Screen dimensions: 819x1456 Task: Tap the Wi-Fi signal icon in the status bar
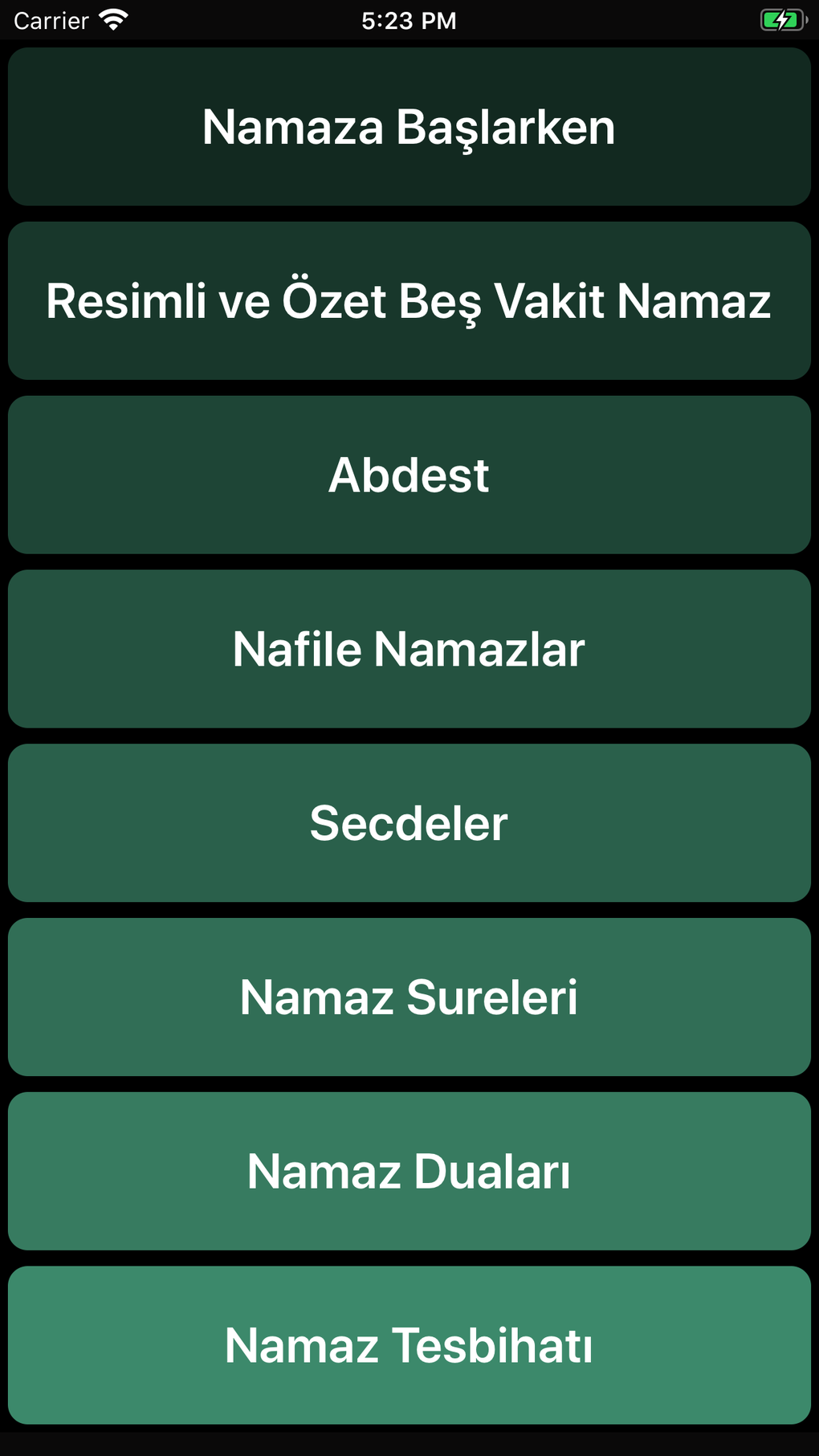point(112,20)
